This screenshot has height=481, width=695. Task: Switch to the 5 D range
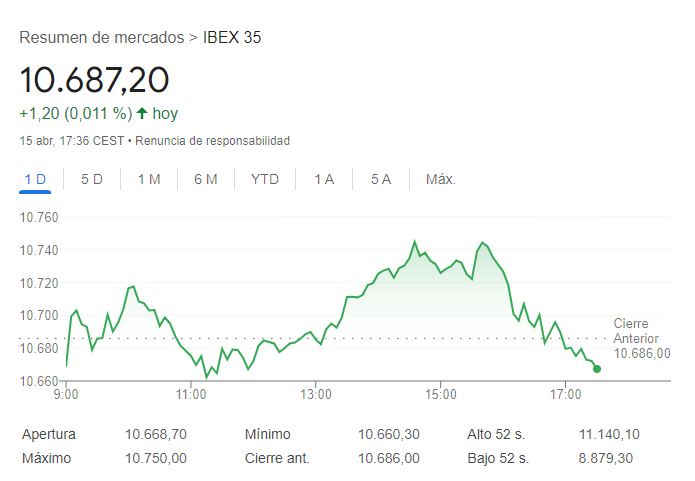pos(92,179)
